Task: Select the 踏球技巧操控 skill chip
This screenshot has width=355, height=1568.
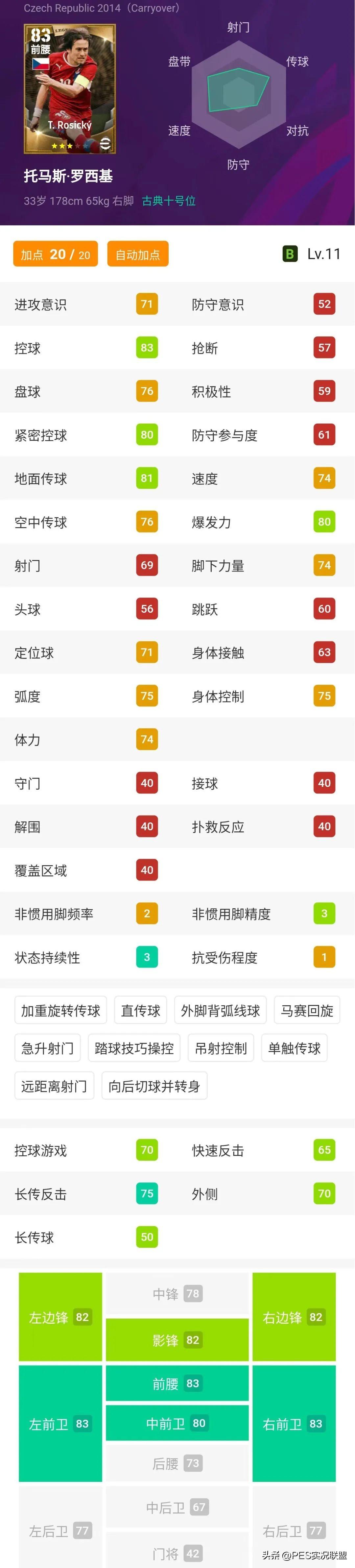Action: coord(134,1048)
